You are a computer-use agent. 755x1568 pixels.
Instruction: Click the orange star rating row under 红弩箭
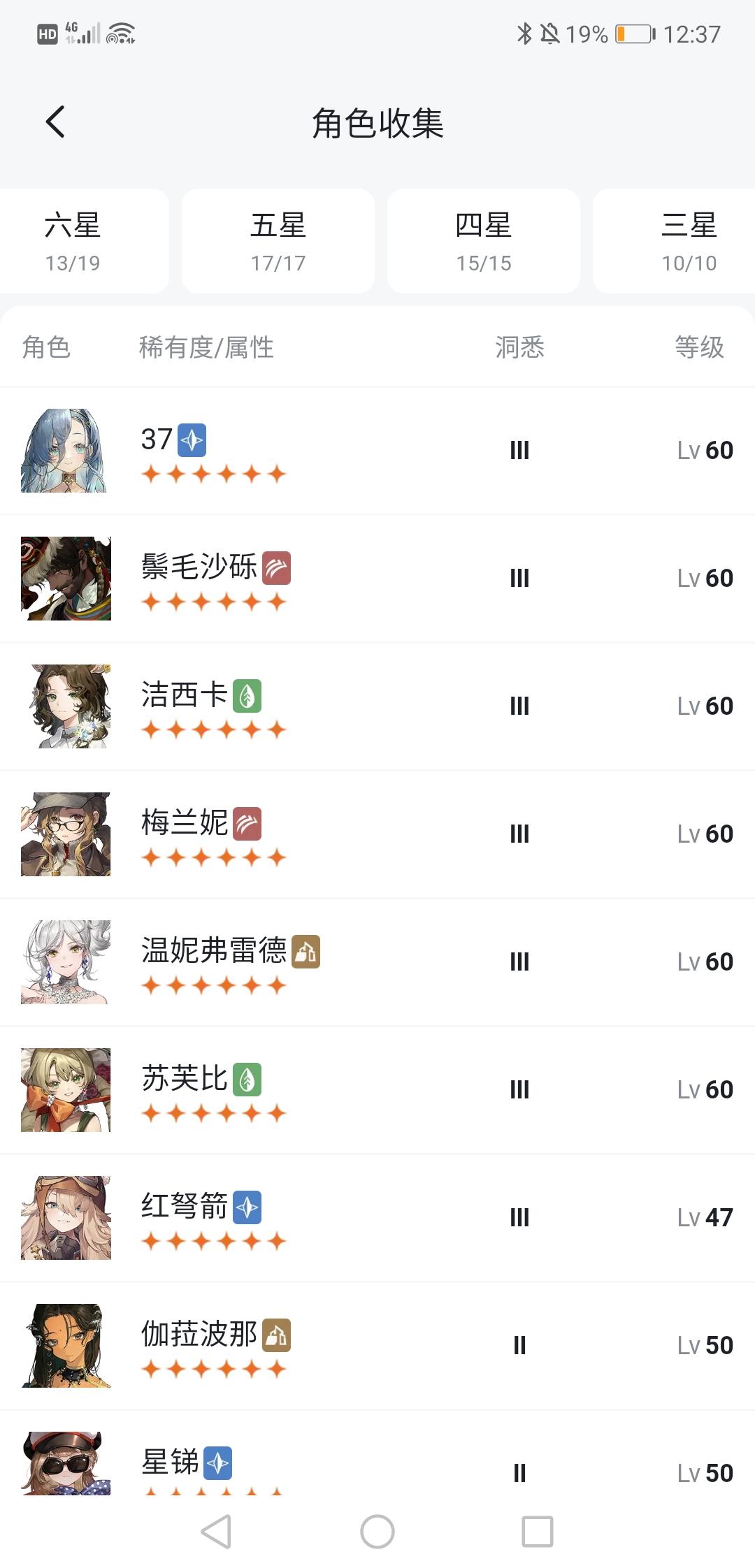click(214, 1239)
